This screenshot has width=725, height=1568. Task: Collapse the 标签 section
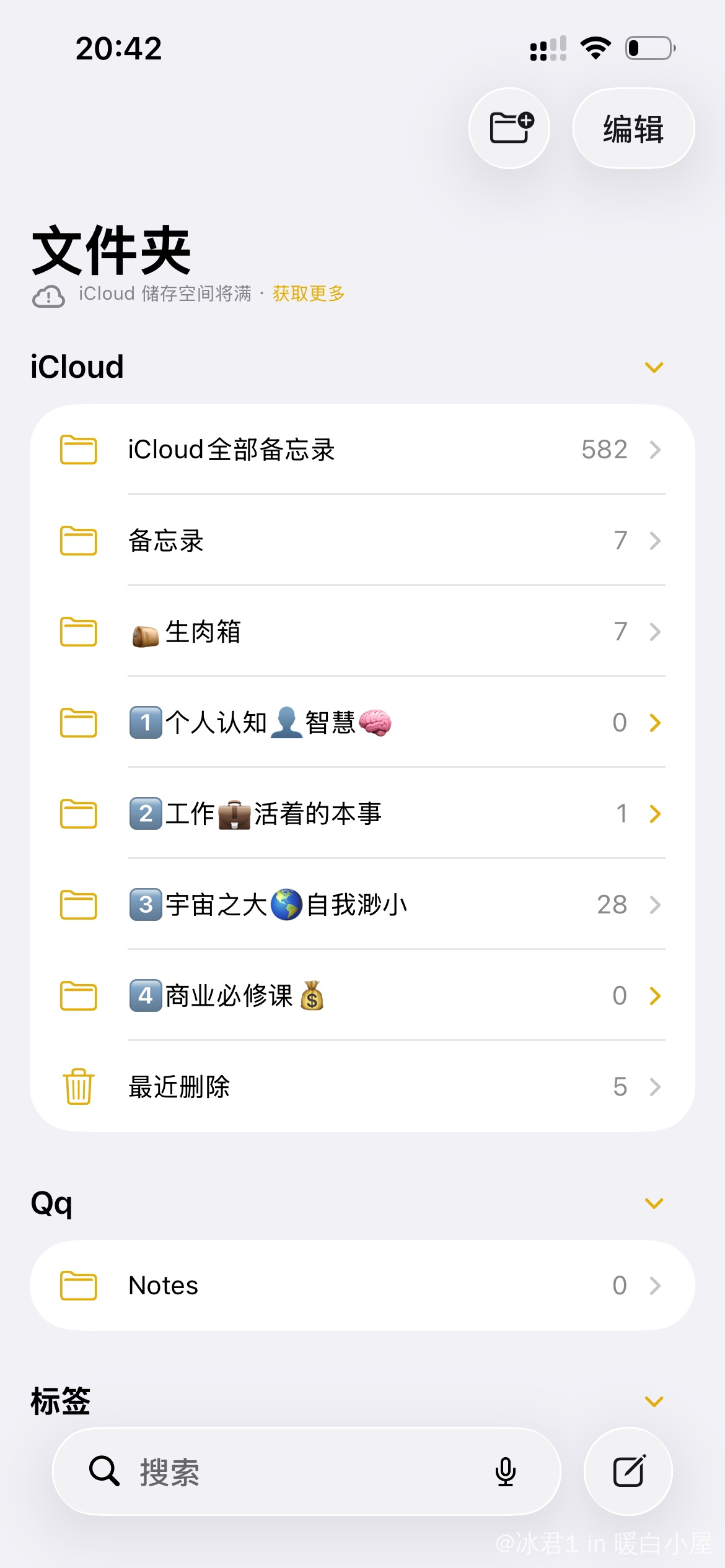pos(654,1401)
